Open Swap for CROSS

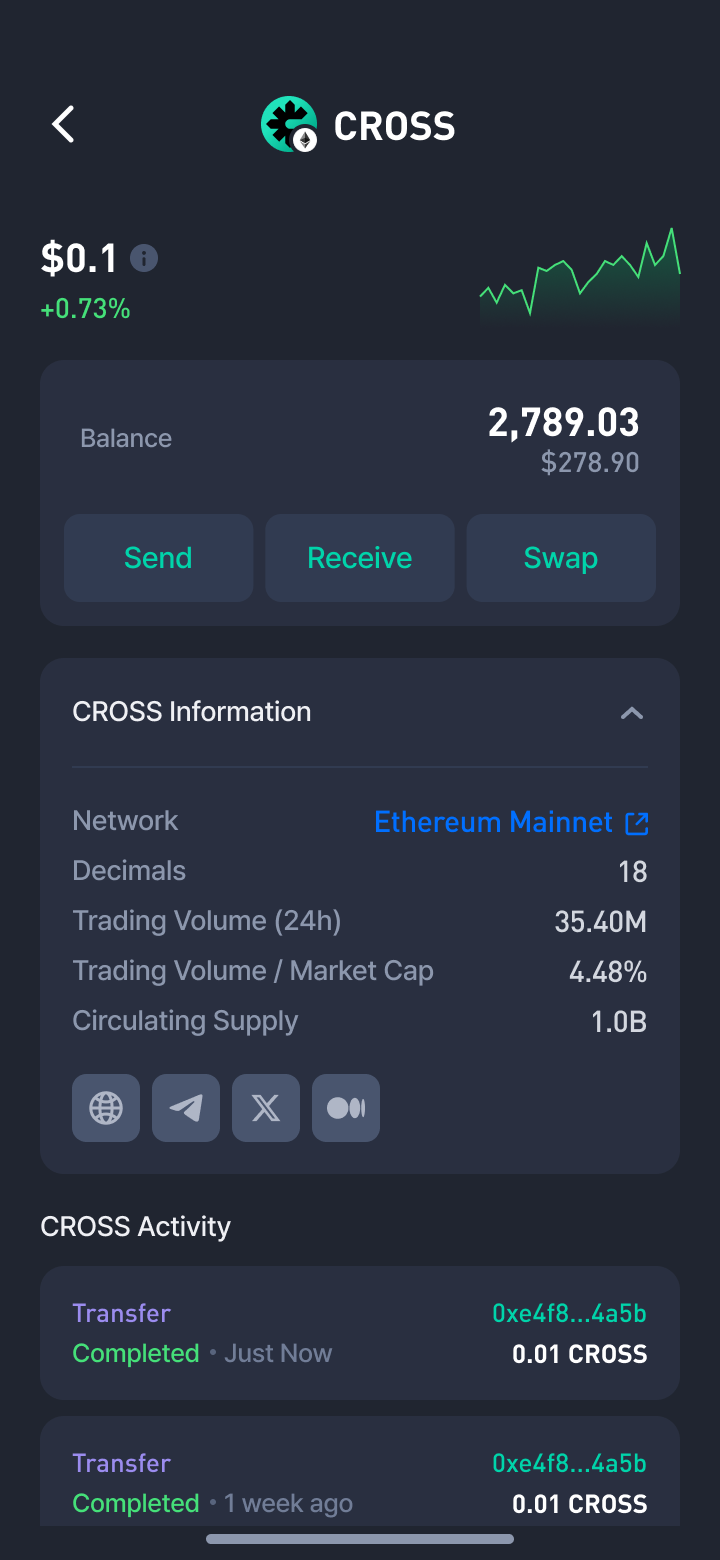[561, 558]
